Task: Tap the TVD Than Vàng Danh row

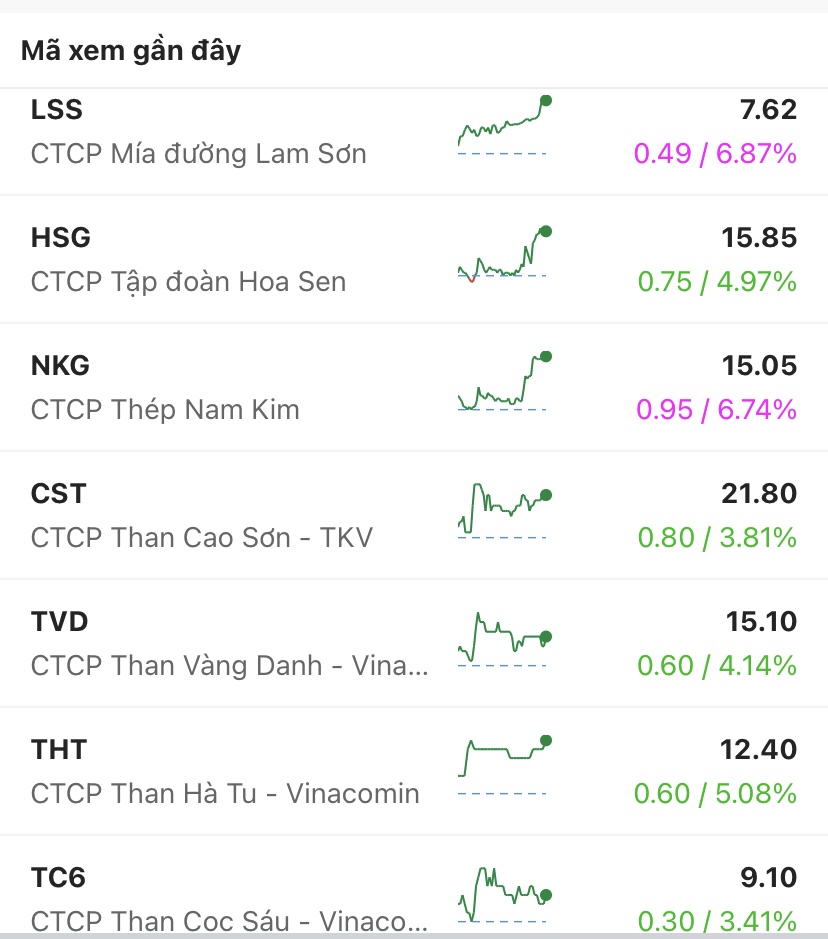Action: [413, 643]
